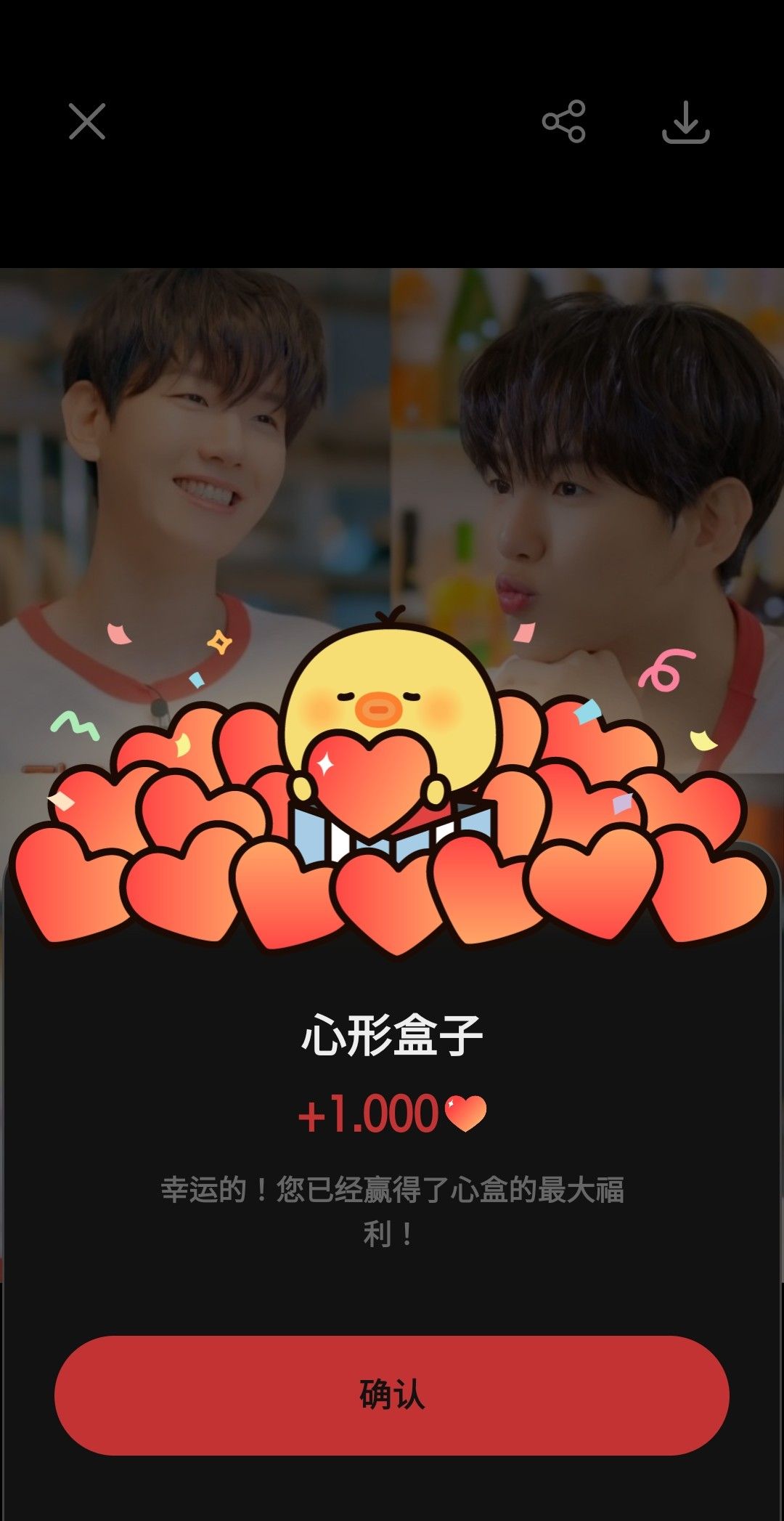
Task: Download the image
Action: (x=685, y=122)
